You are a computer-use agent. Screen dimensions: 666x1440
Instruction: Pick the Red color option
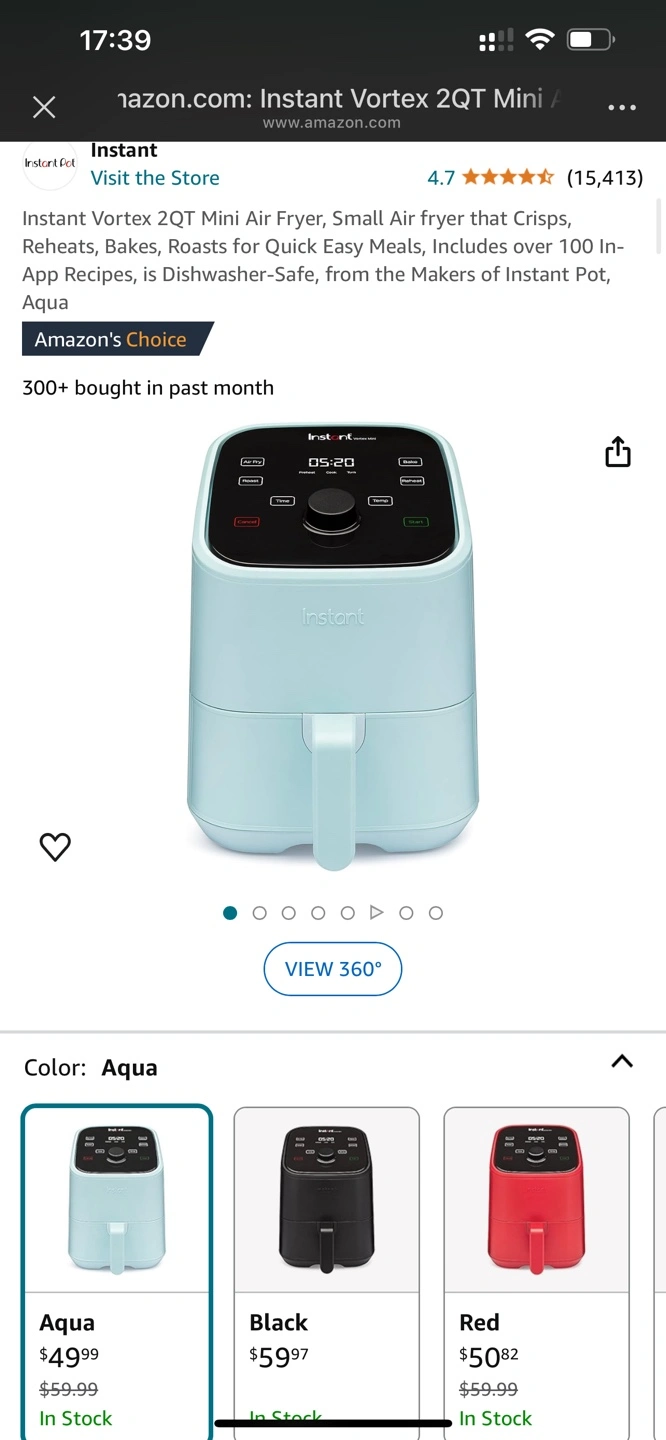coord(537,1272)
